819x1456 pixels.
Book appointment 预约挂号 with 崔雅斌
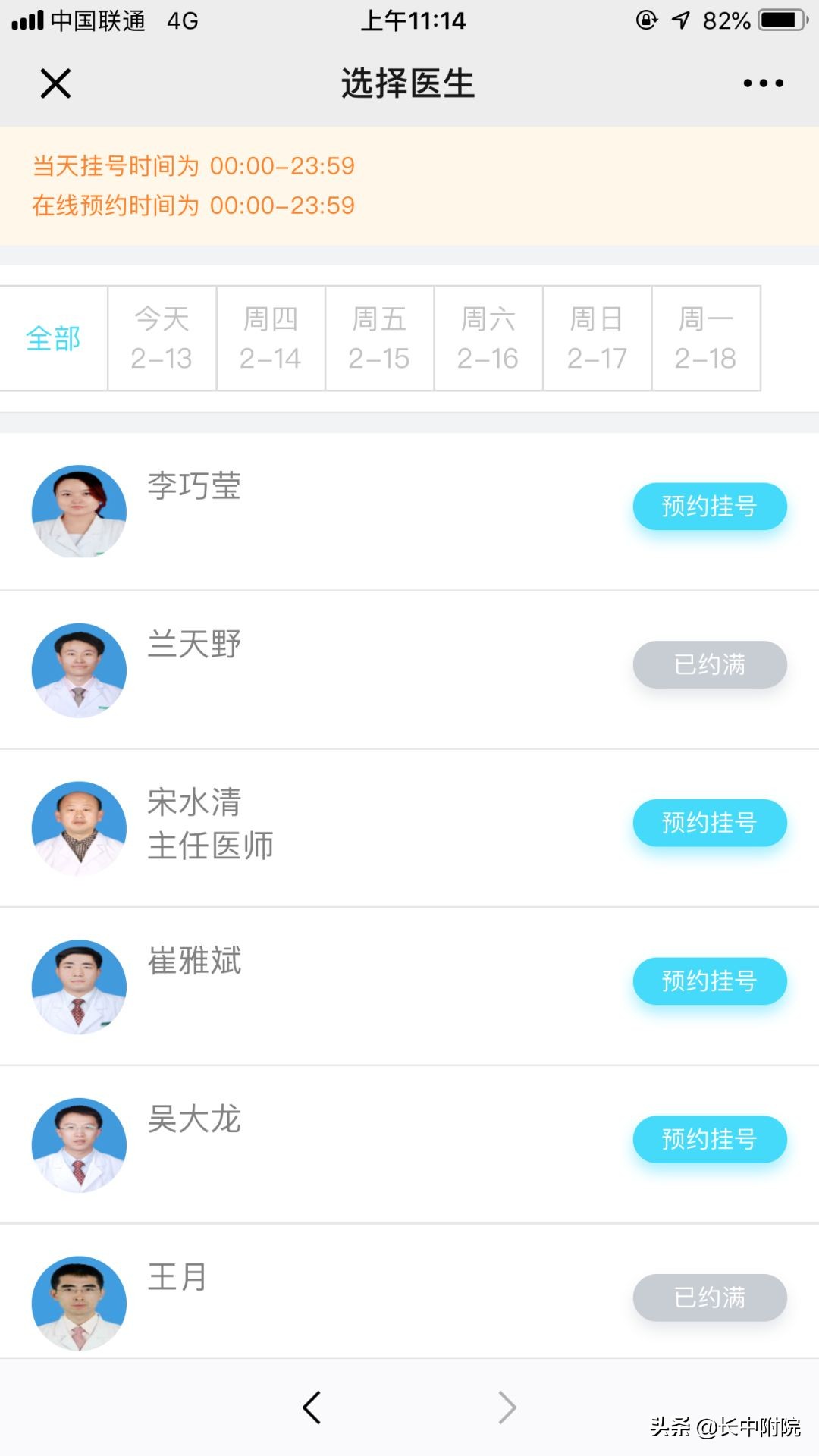[x=709, y=981]
